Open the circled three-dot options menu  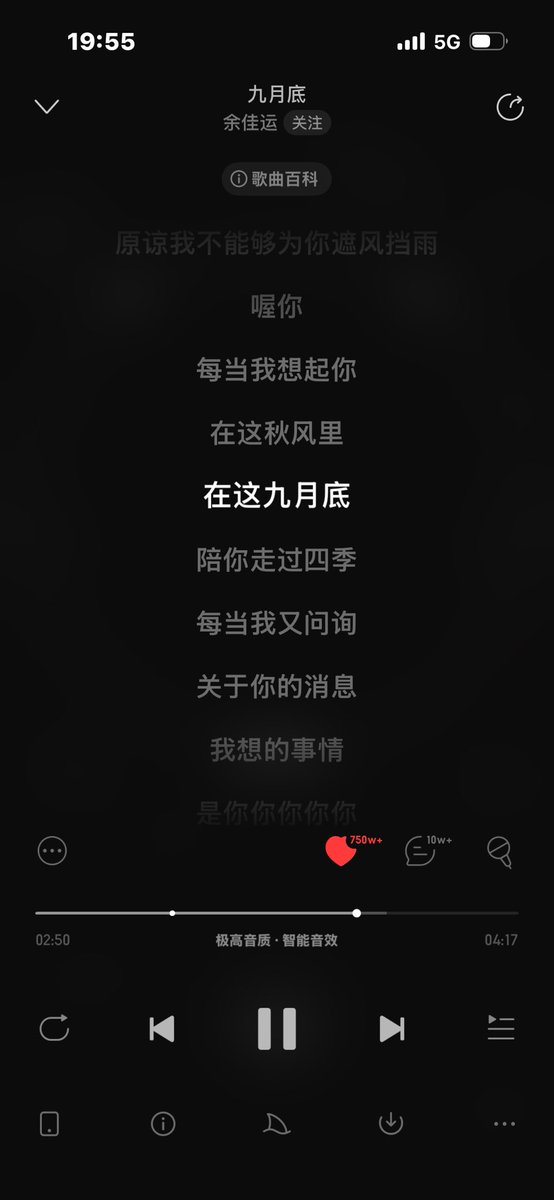tap(52, 851)
